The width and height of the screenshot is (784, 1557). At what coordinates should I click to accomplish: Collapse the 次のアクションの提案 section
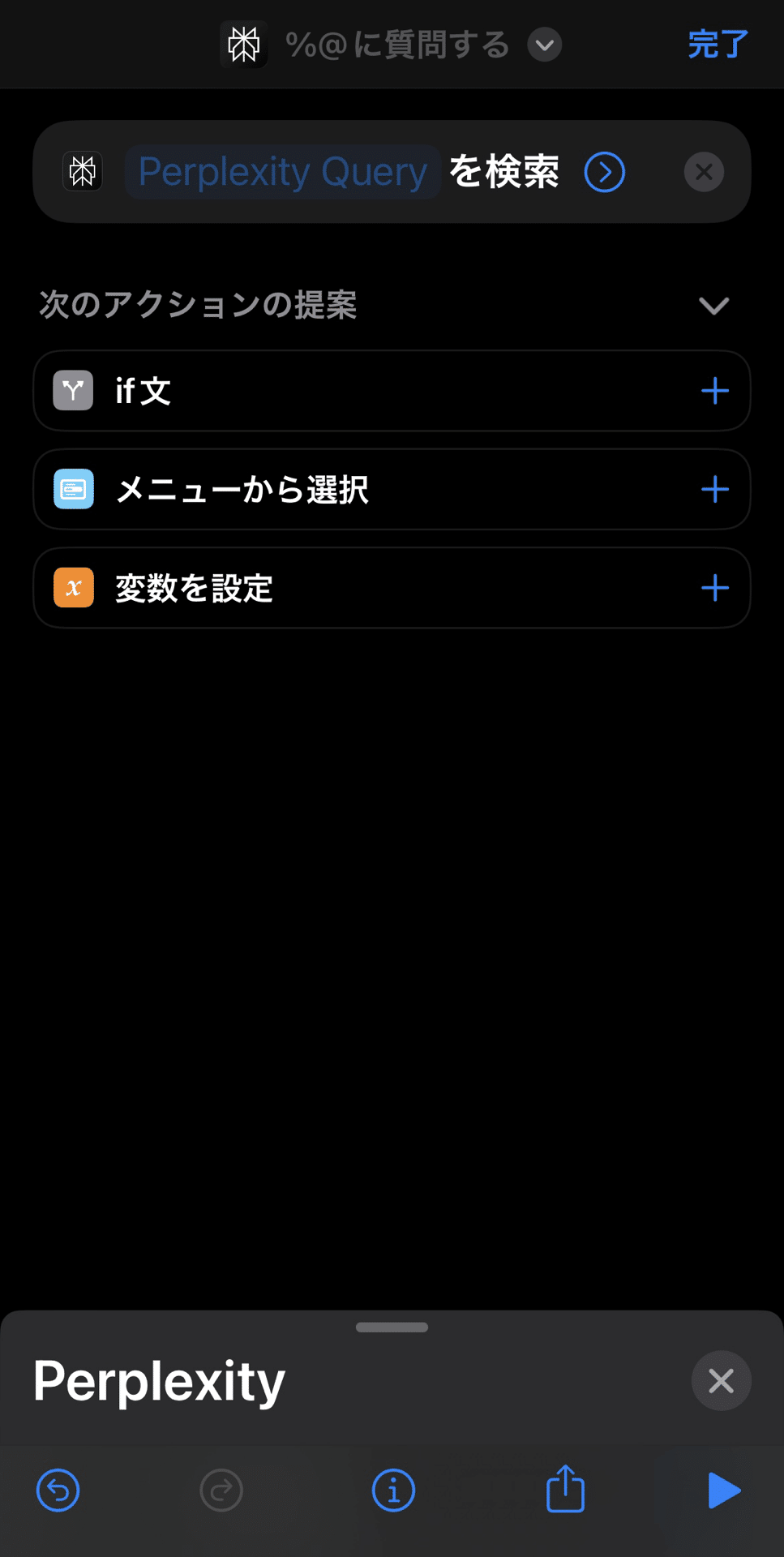click(x=713, y=306)
